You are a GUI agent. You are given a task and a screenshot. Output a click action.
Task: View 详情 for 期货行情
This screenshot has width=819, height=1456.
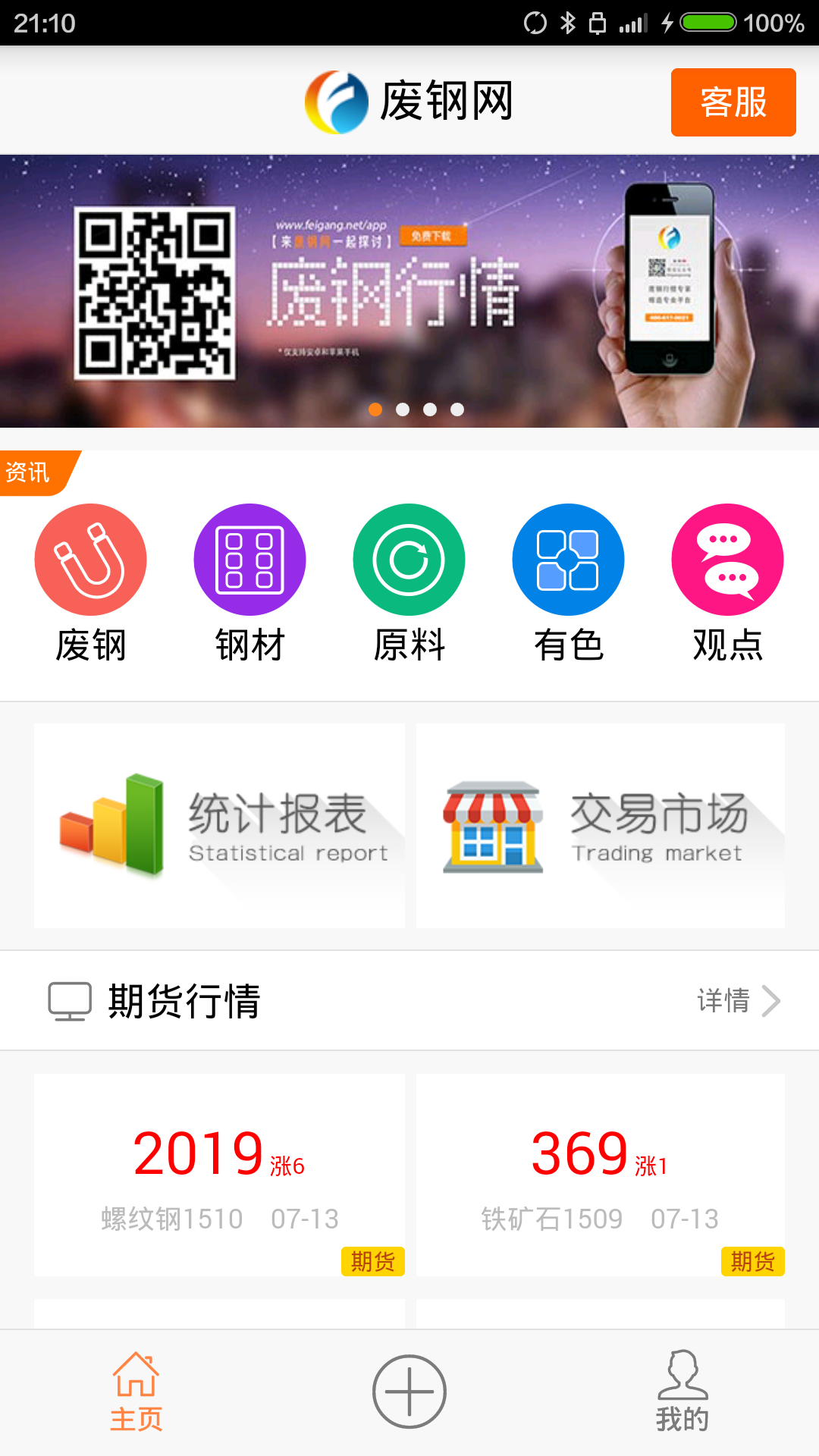739,1001
